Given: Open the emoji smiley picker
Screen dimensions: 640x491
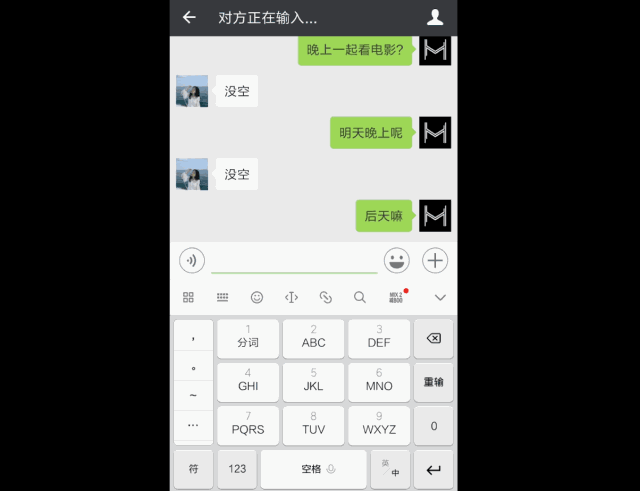Looking at the screenshot, I should click(397, 261).
